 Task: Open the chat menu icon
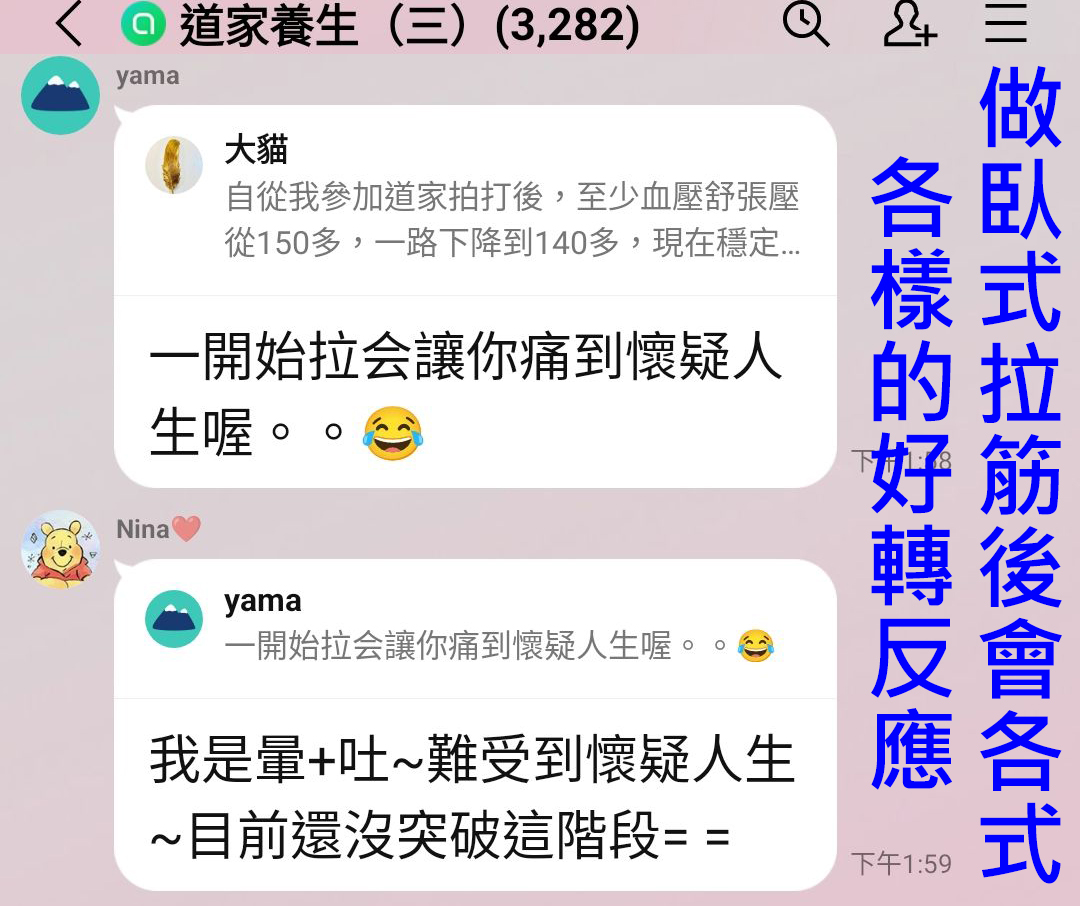[1005, 24]
